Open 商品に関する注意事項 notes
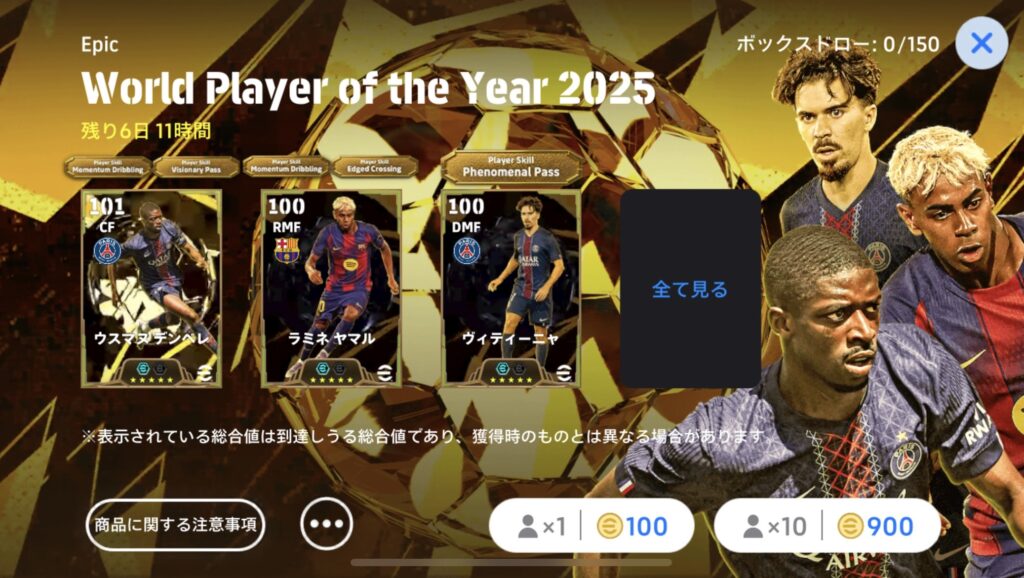 [175, 524]
